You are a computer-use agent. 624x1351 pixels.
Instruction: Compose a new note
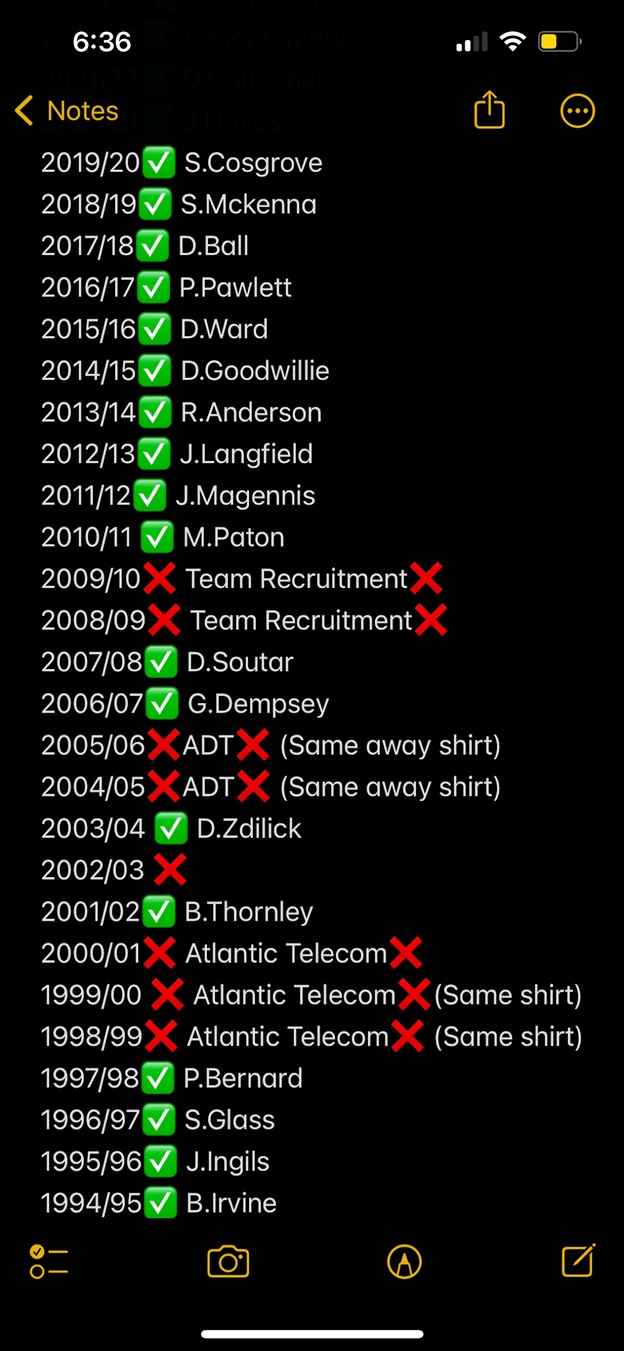click(x=578, y=1261)
